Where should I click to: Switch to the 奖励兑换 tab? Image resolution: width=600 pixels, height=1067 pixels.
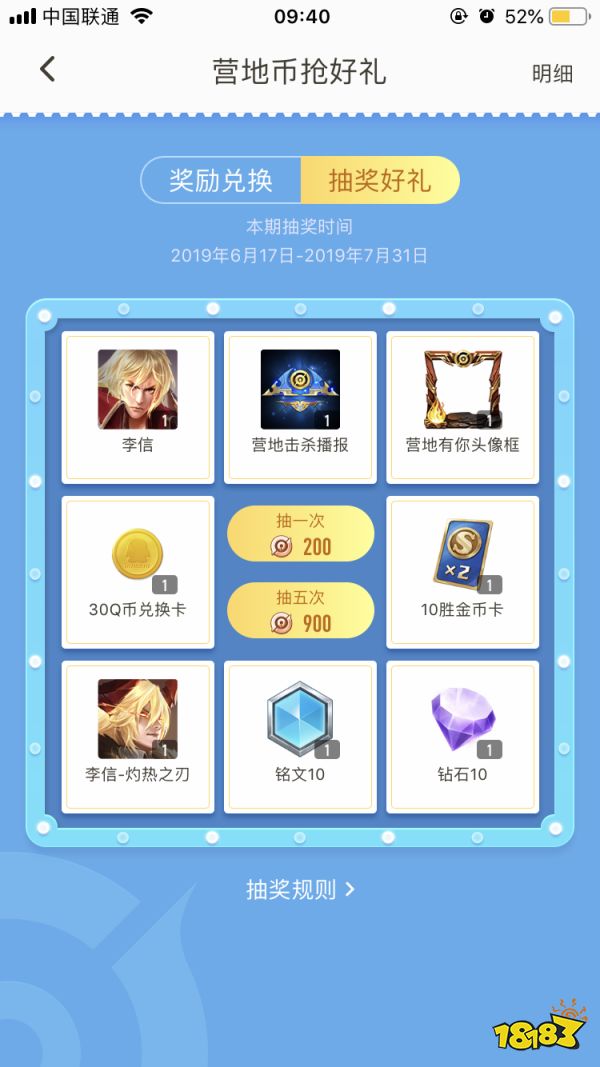click(x=221, y=180)
